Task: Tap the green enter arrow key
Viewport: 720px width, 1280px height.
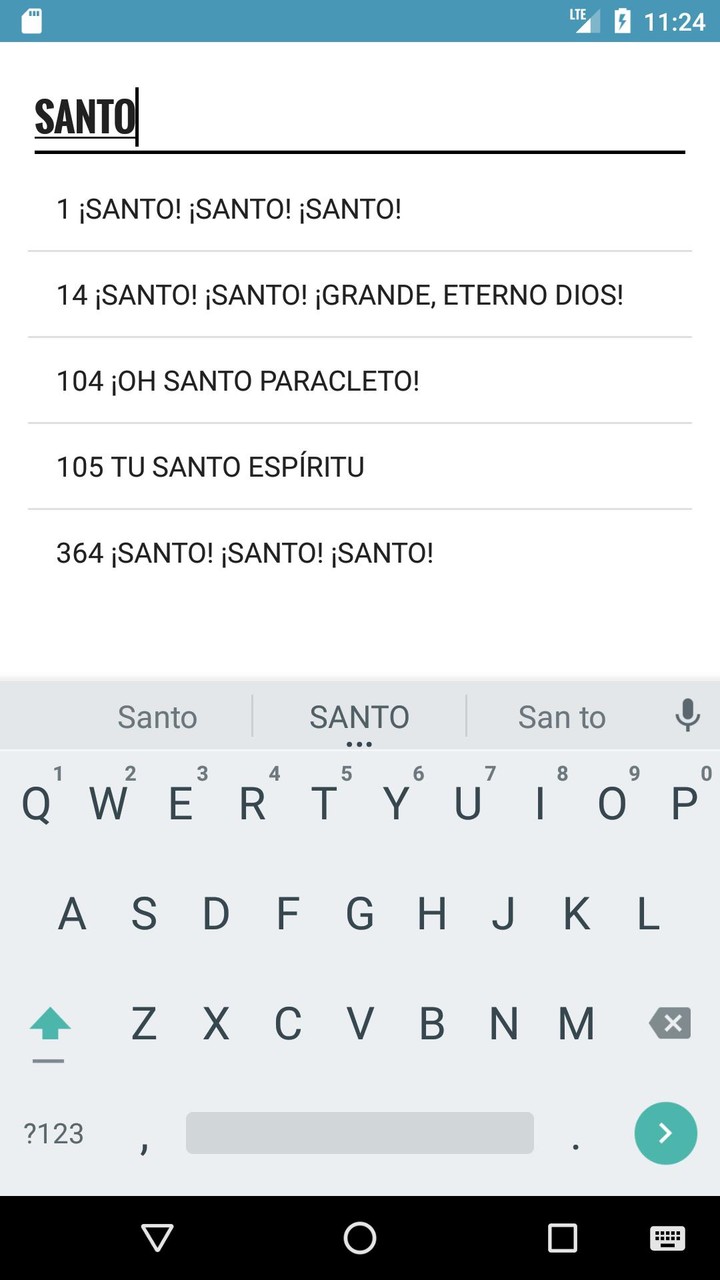Action: [665, 1133]
